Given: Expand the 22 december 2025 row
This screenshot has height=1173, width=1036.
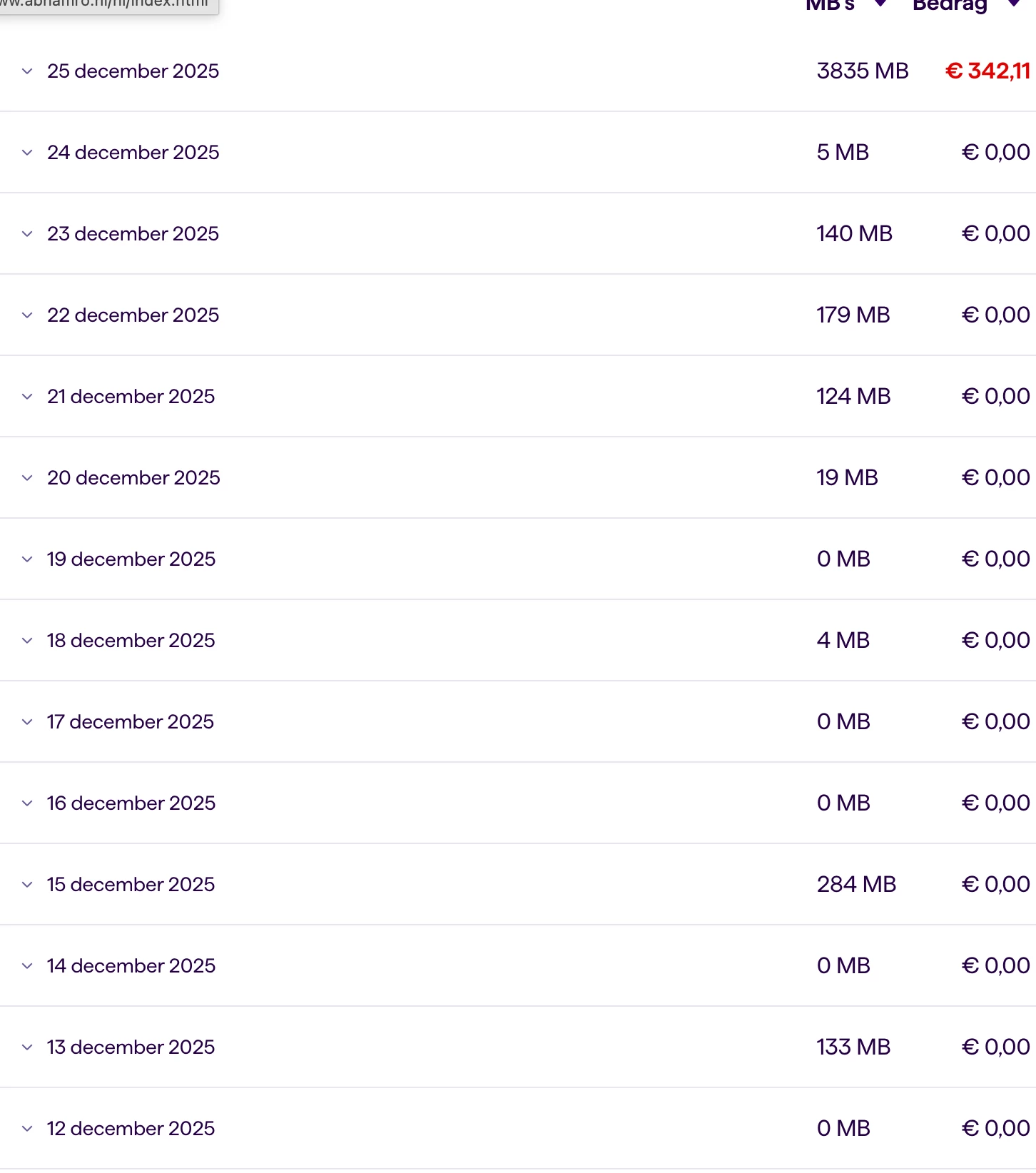Looking at the screenshot, I should [27, 315].
